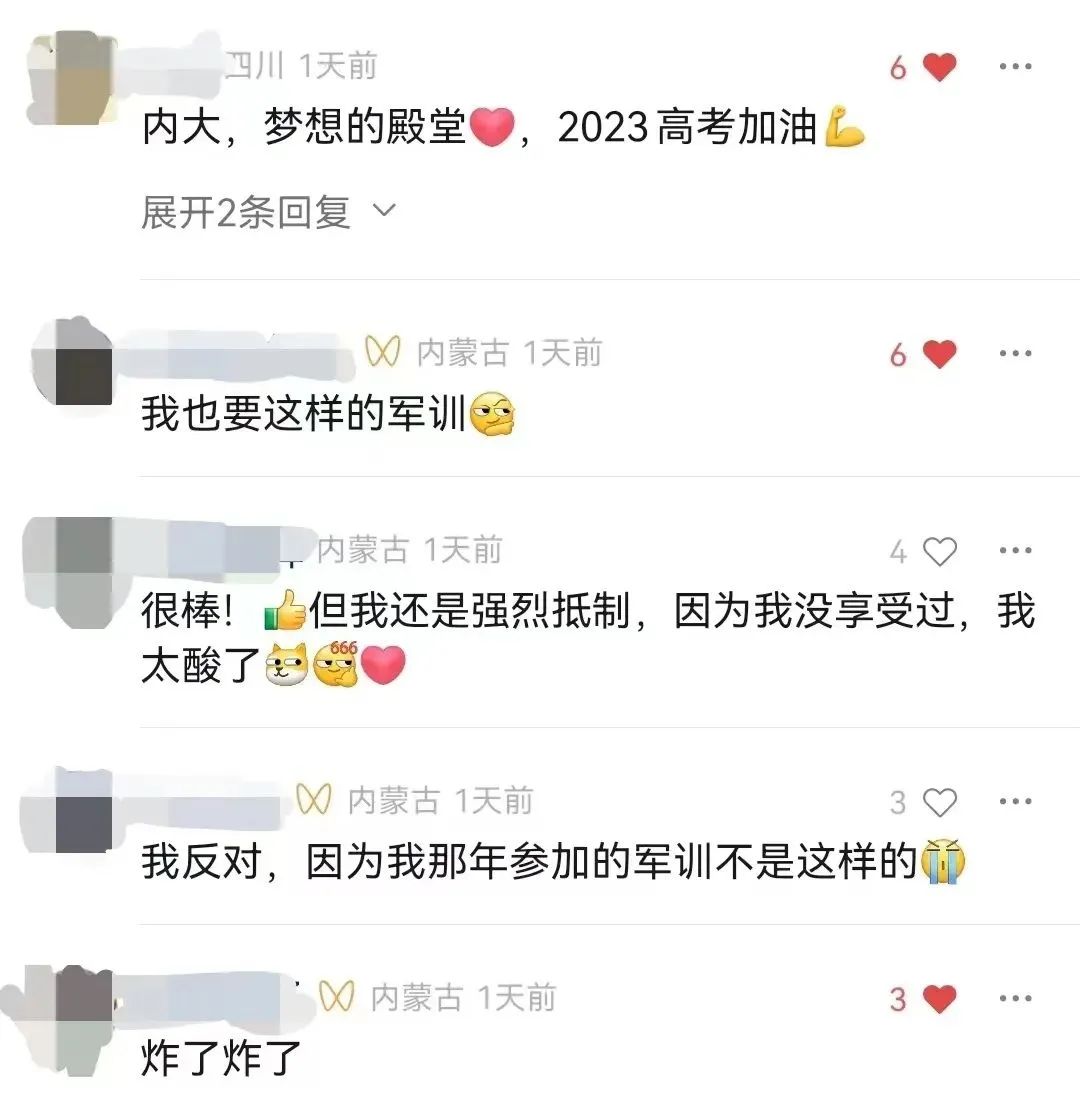Open avatar of the 我反对 commenter
1080x1118 pixels.
(x=74, y=812)
